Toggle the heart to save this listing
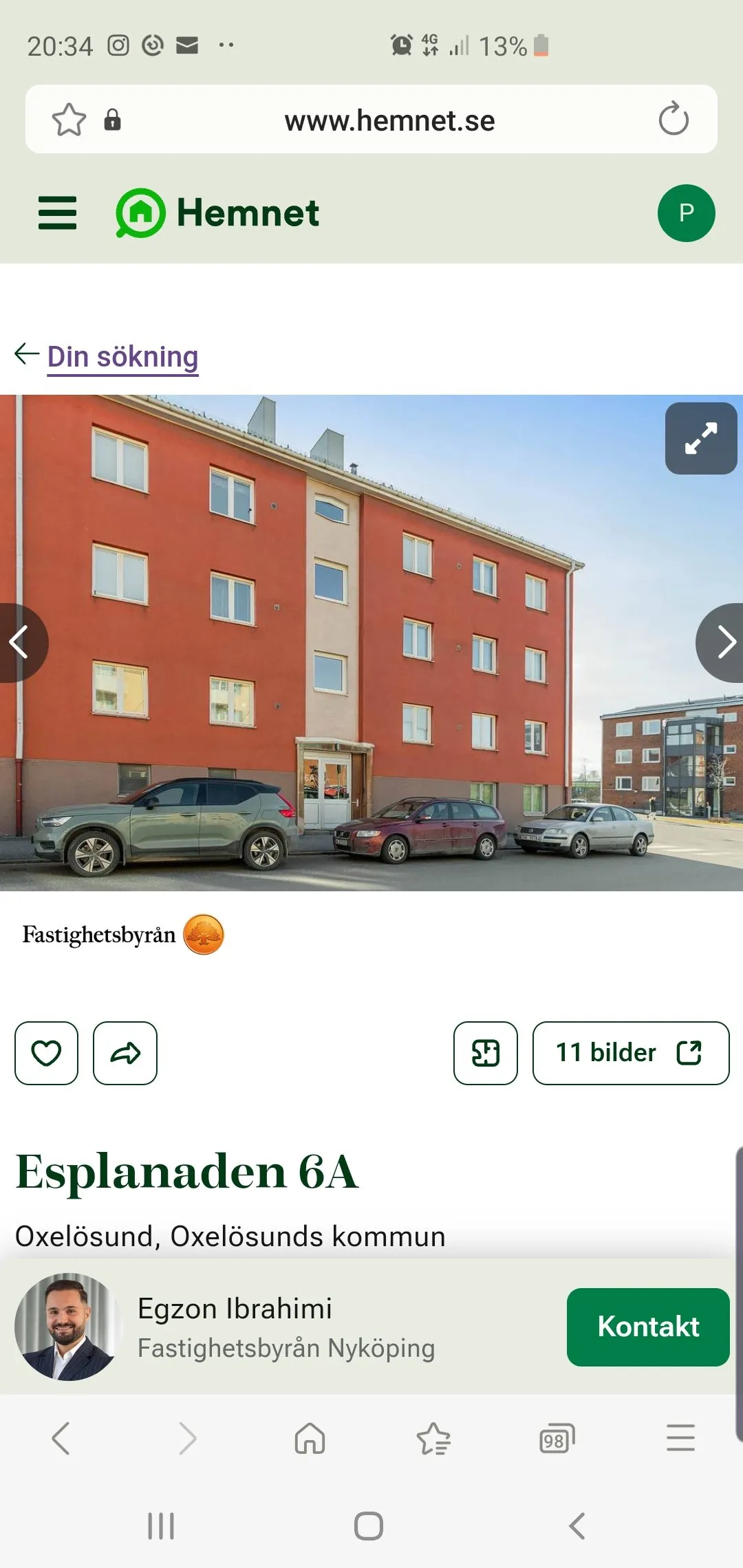 [x=46, y=1053]
